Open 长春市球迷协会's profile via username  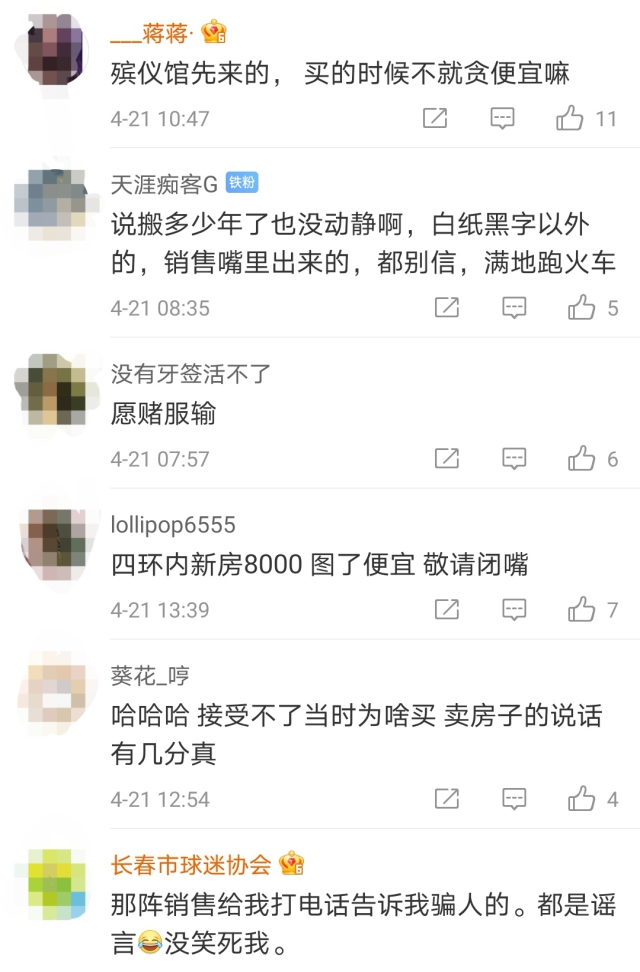(191, 864)
